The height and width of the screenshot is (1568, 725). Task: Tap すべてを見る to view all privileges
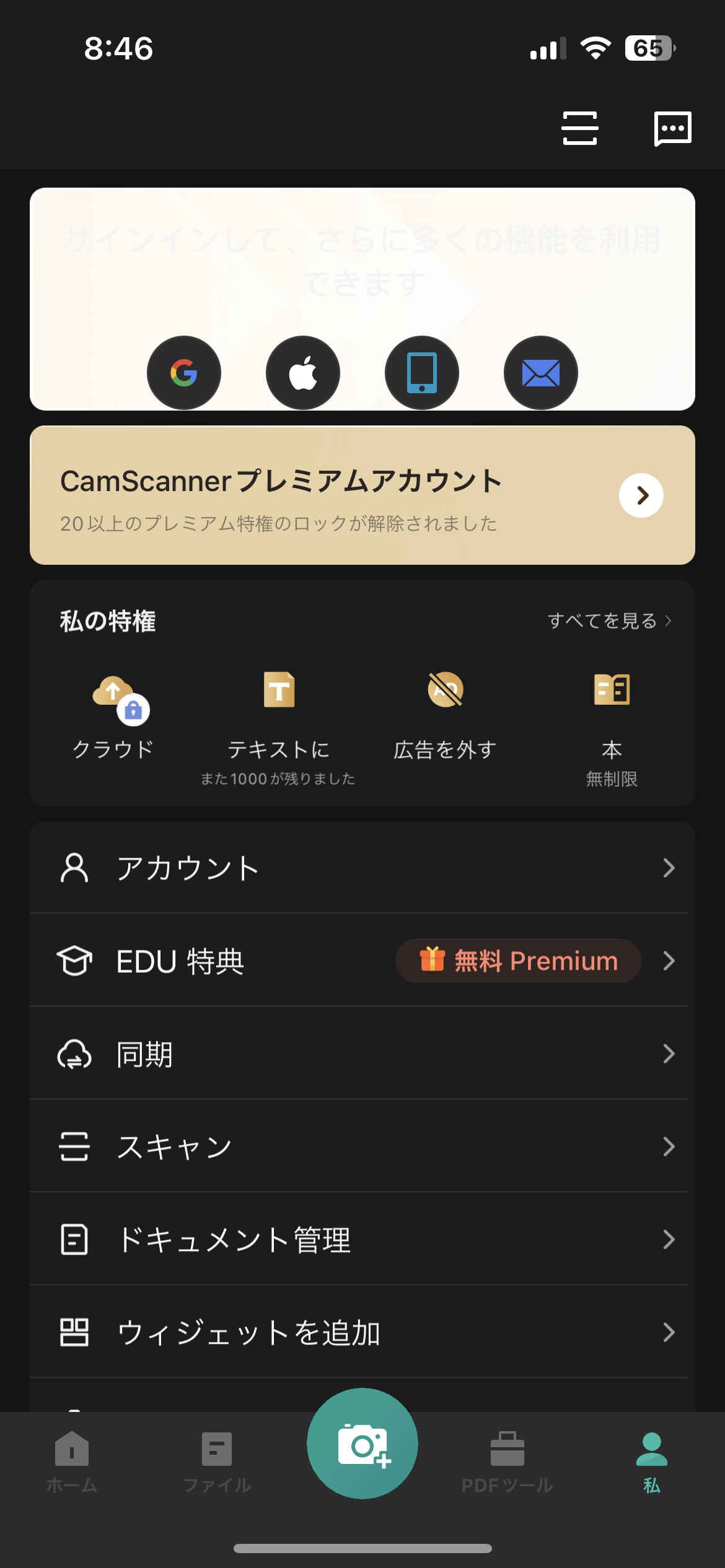pyautogui.click(x=609, y=621)
